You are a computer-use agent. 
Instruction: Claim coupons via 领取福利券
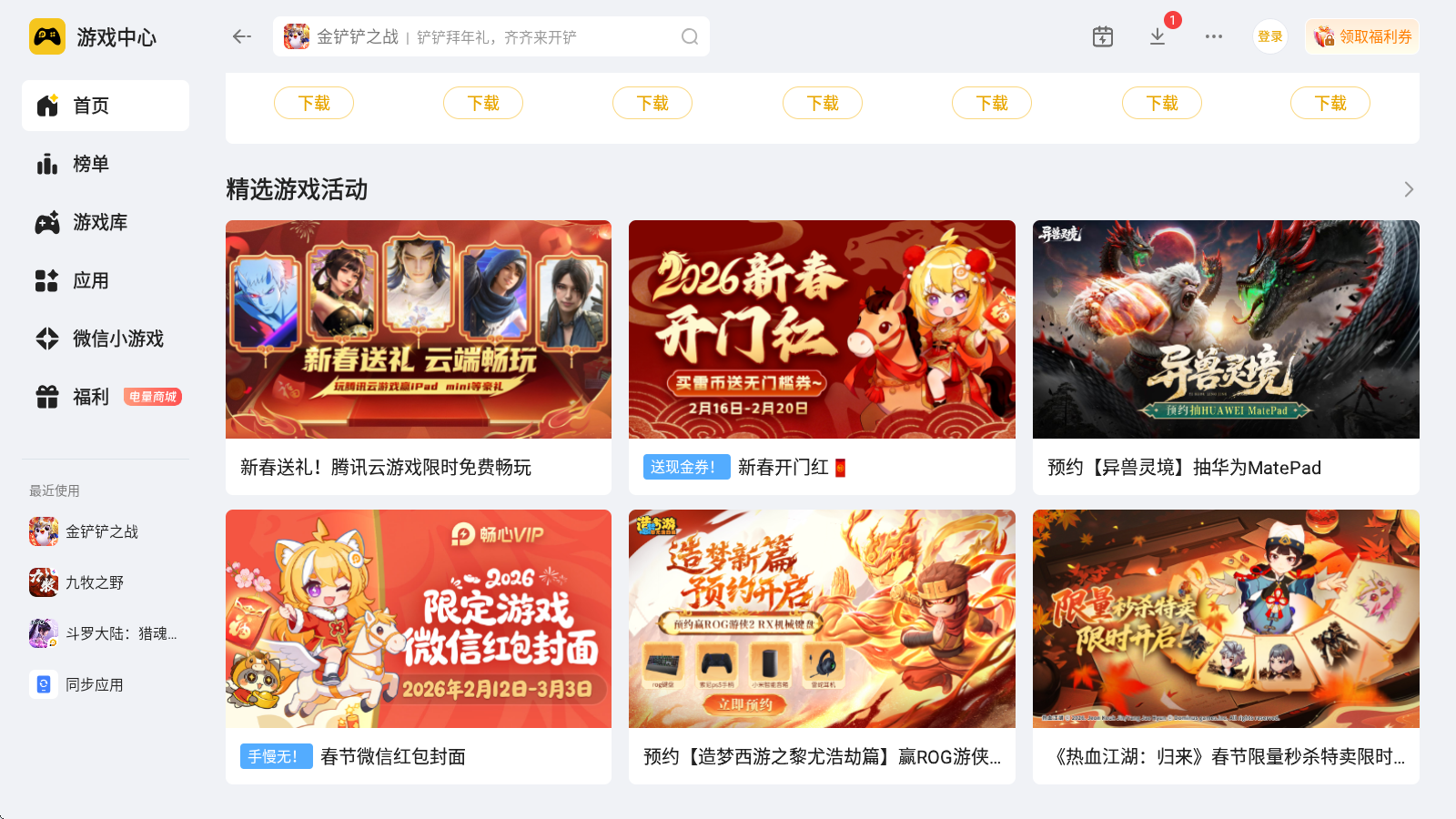(1362, 36)
